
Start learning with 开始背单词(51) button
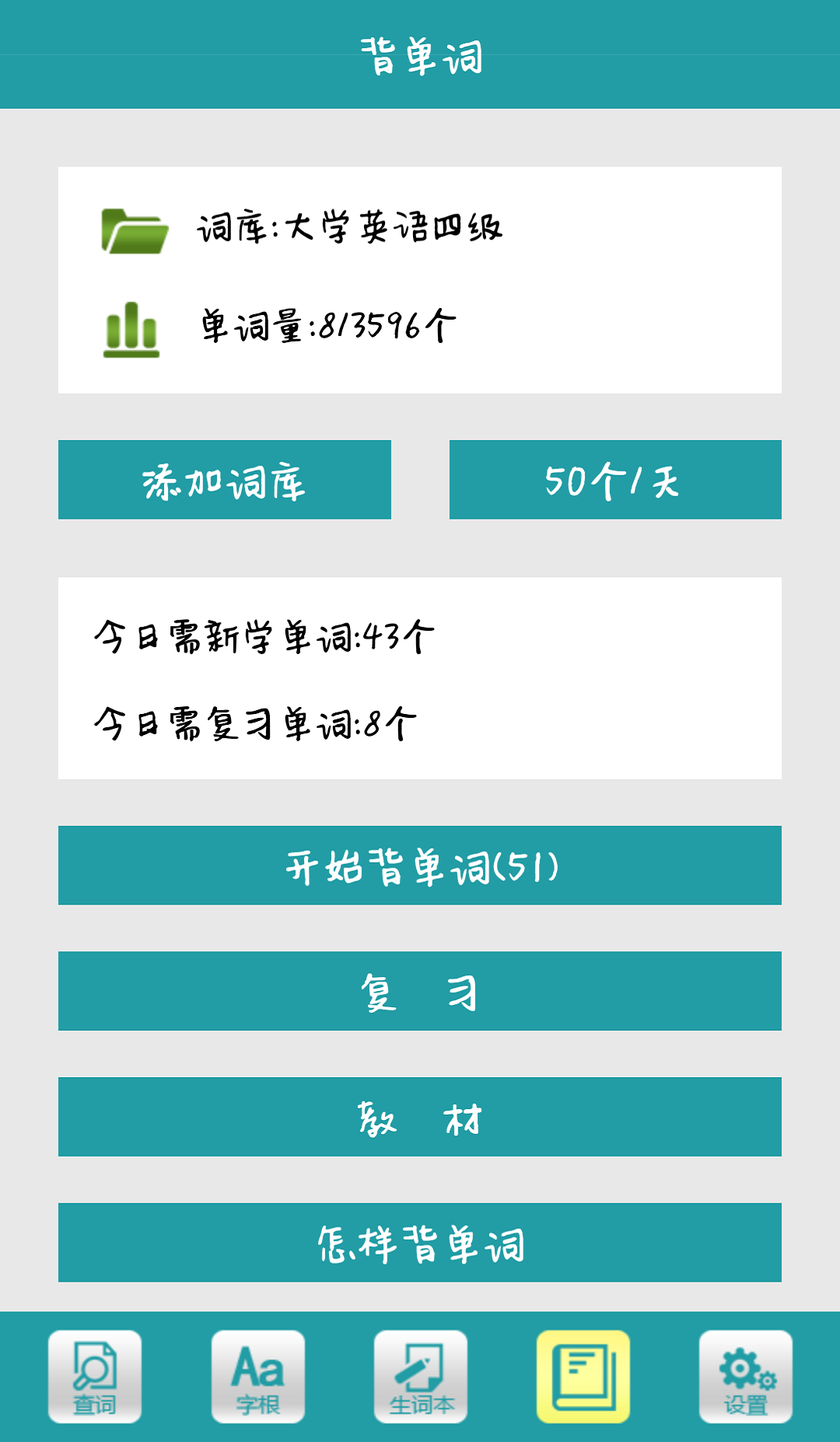point(420,865)
